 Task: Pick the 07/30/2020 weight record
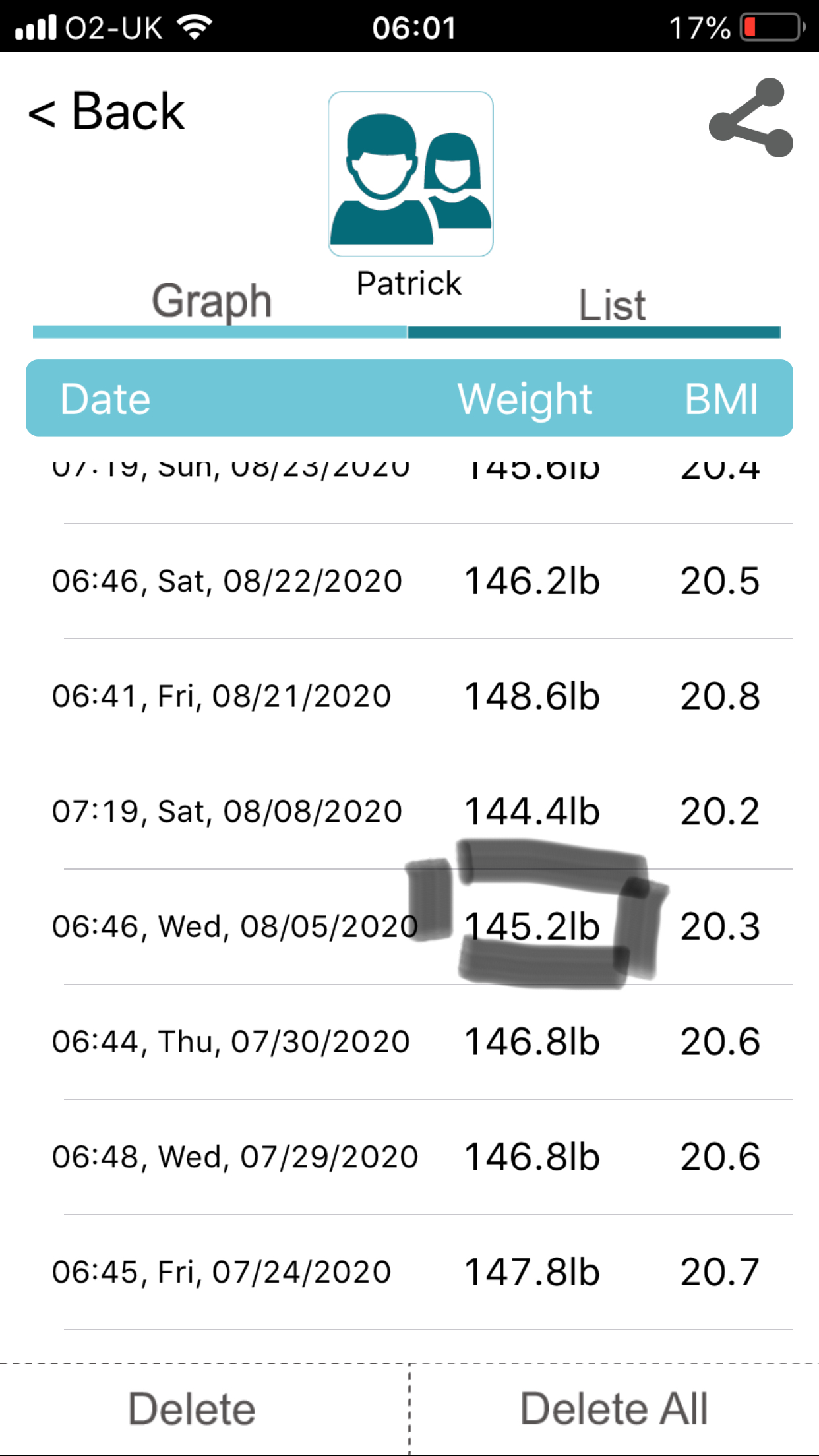point(409,1042)
